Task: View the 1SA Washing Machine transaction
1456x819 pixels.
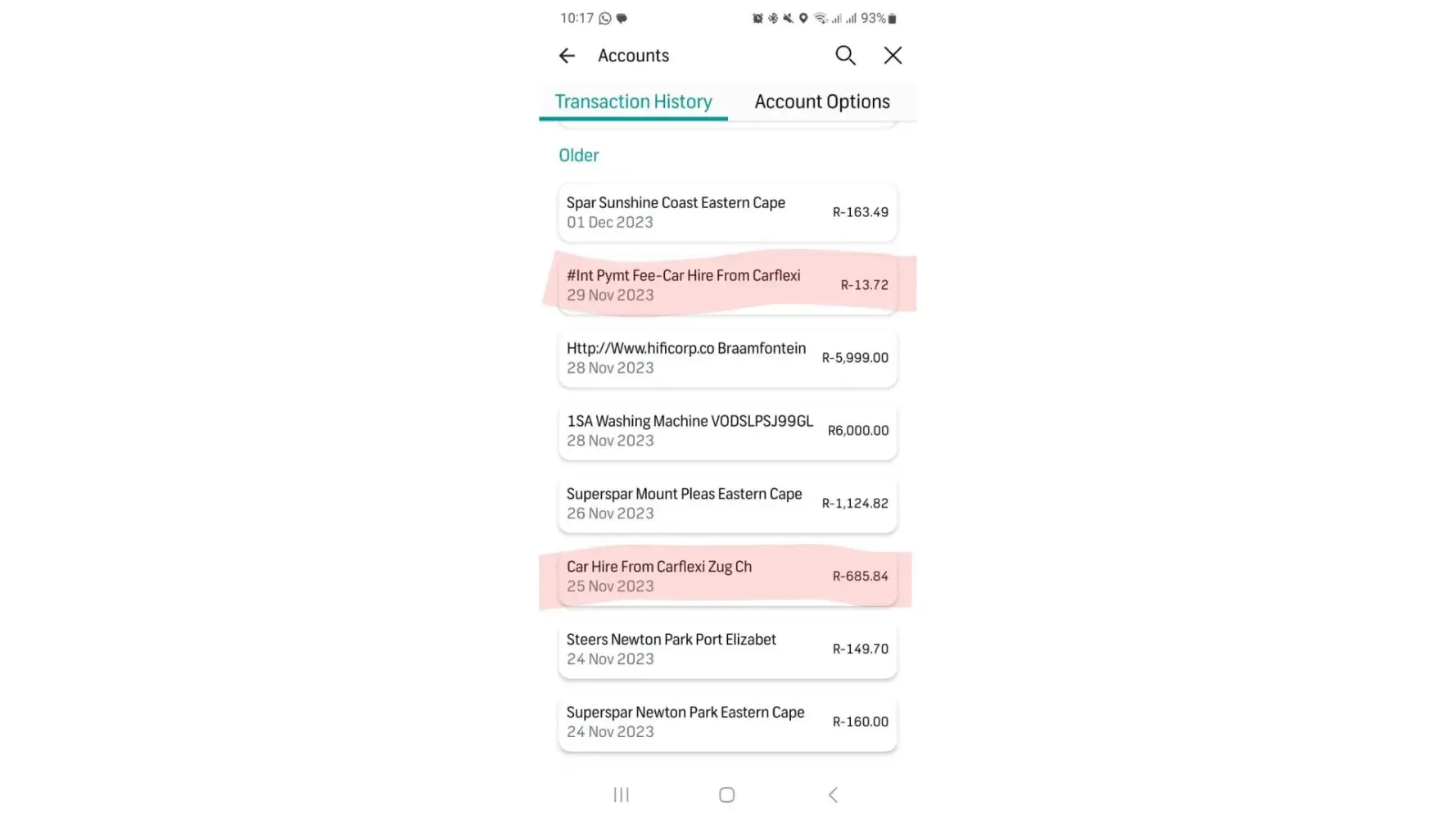Action: [727, 431]
